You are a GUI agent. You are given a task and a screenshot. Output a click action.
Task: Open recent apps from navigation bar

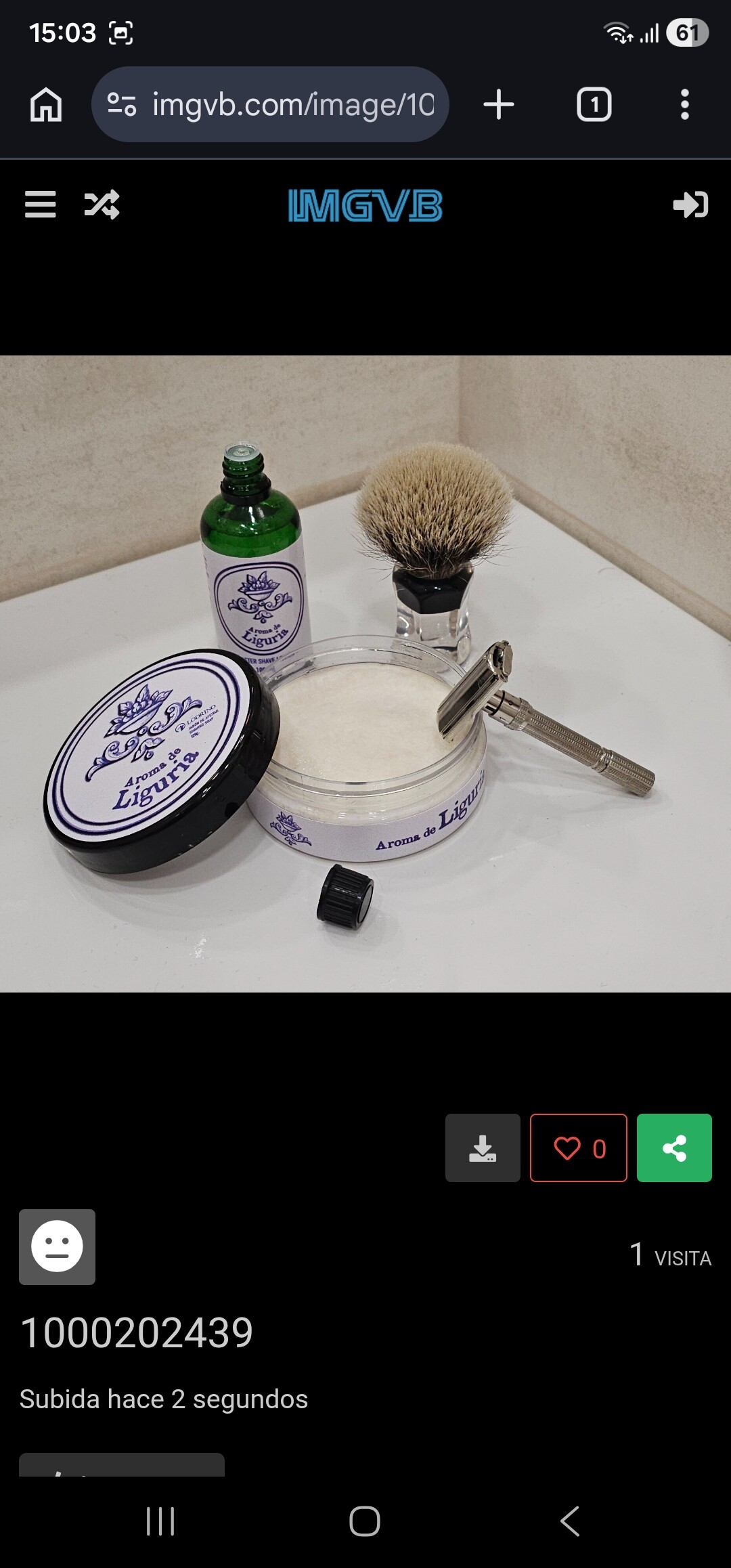pos(160,1521)
